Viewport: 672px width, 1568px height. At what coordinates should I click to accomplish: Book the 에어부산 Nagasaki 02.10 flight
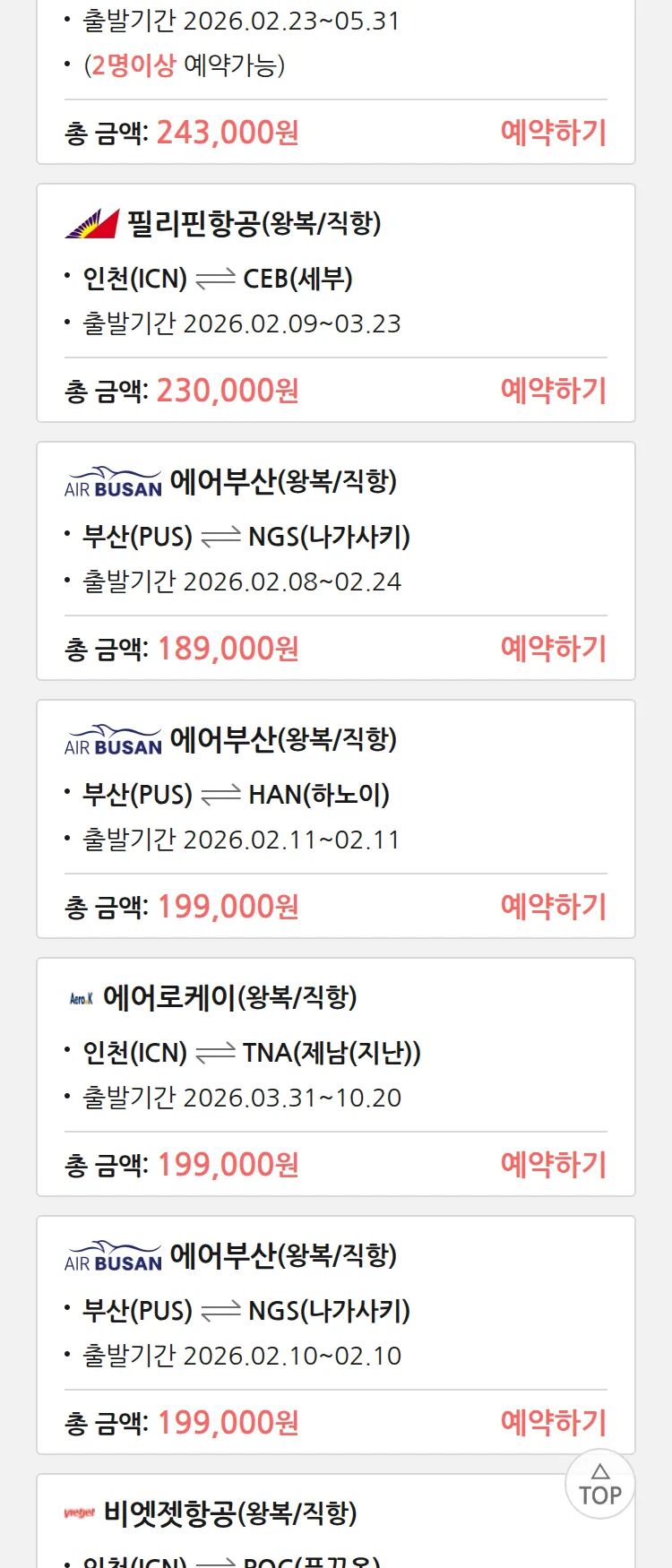coord(553,1423)
